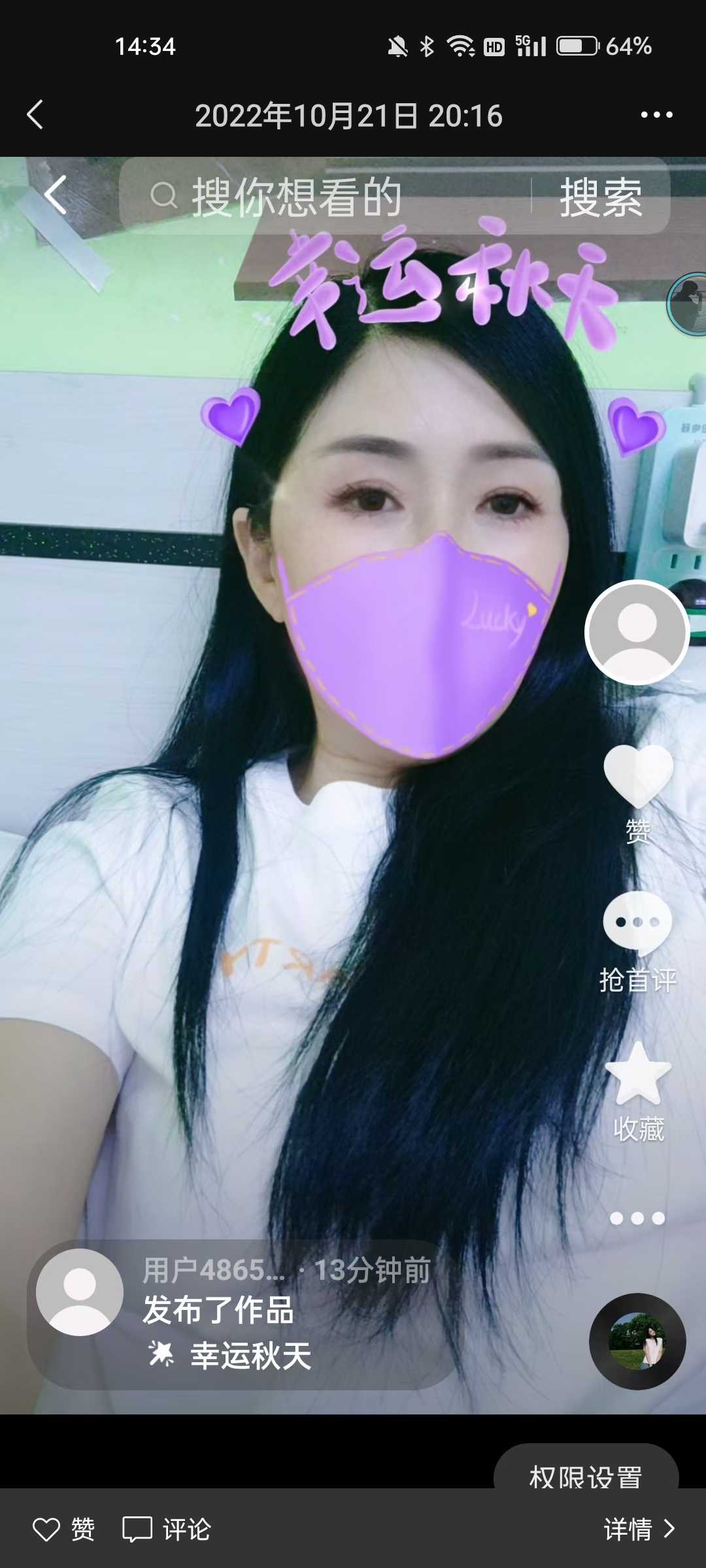Tap the magnifier icon in the search bar

pyautogui.click(x=165, y=197)
